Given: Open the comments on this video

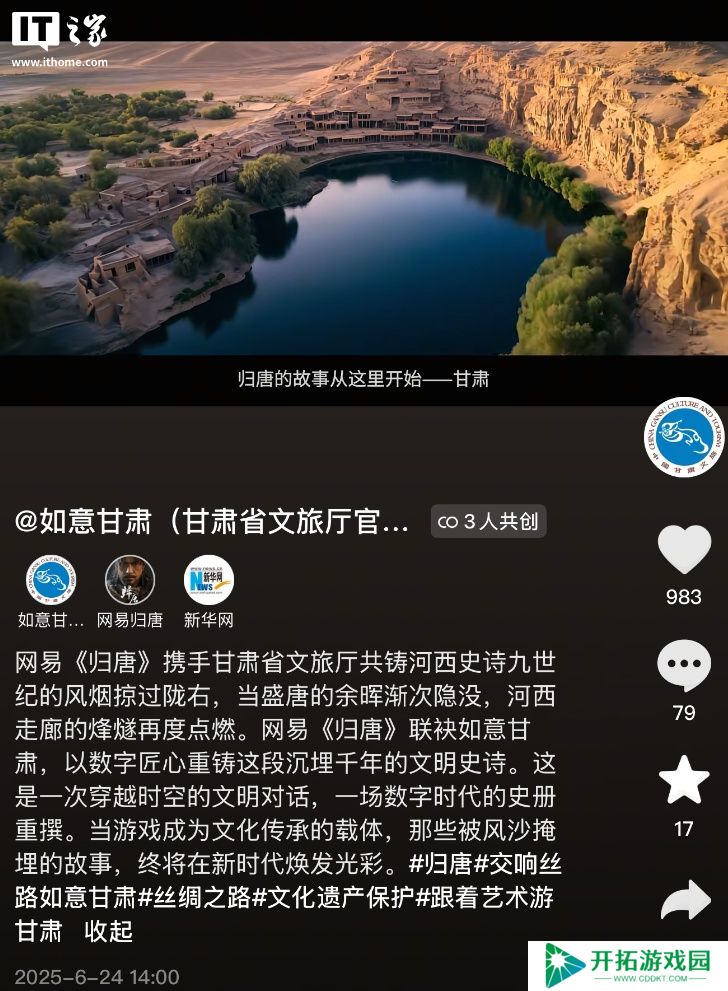Looking at the screenshot, I should coord(684,667).
